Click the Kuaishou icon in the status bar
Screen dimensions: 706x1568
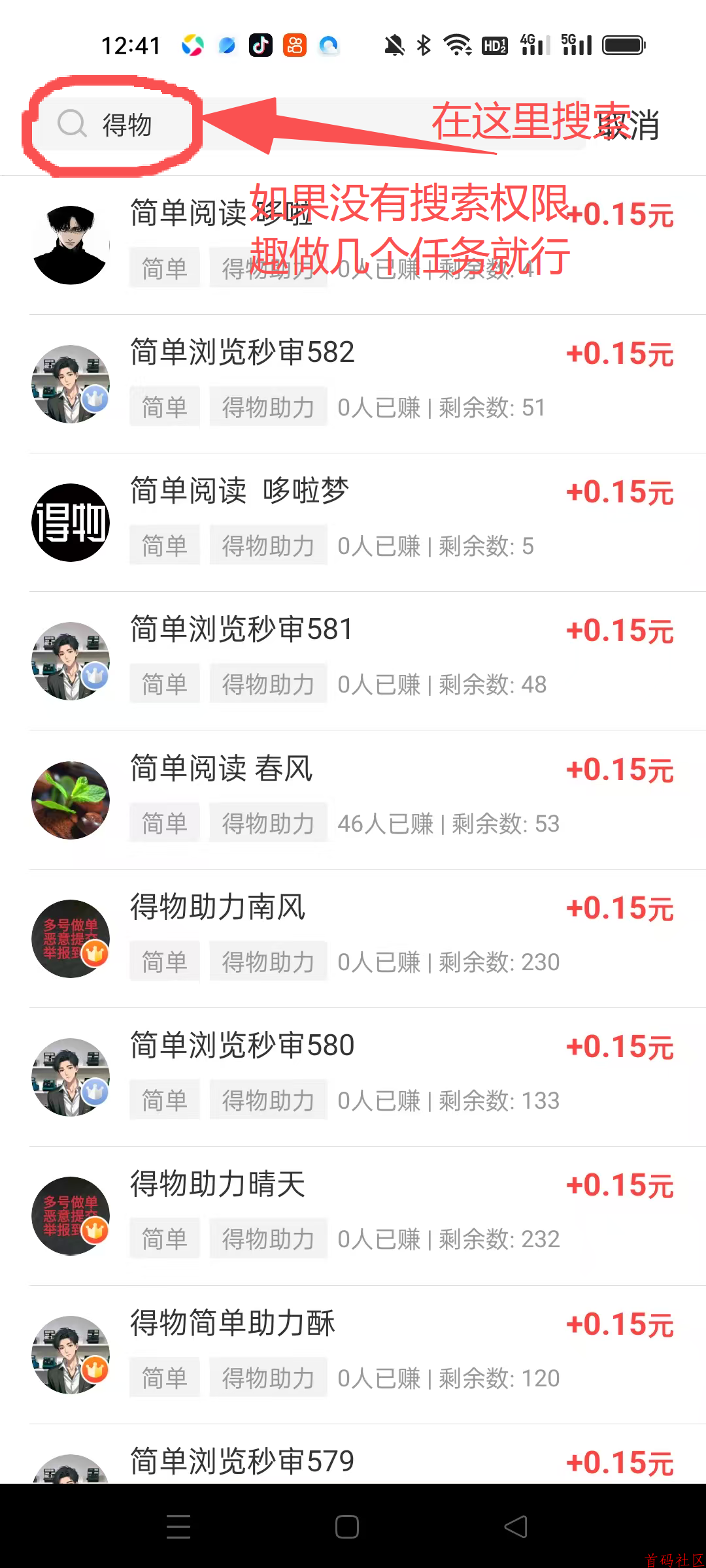(295, 44)
